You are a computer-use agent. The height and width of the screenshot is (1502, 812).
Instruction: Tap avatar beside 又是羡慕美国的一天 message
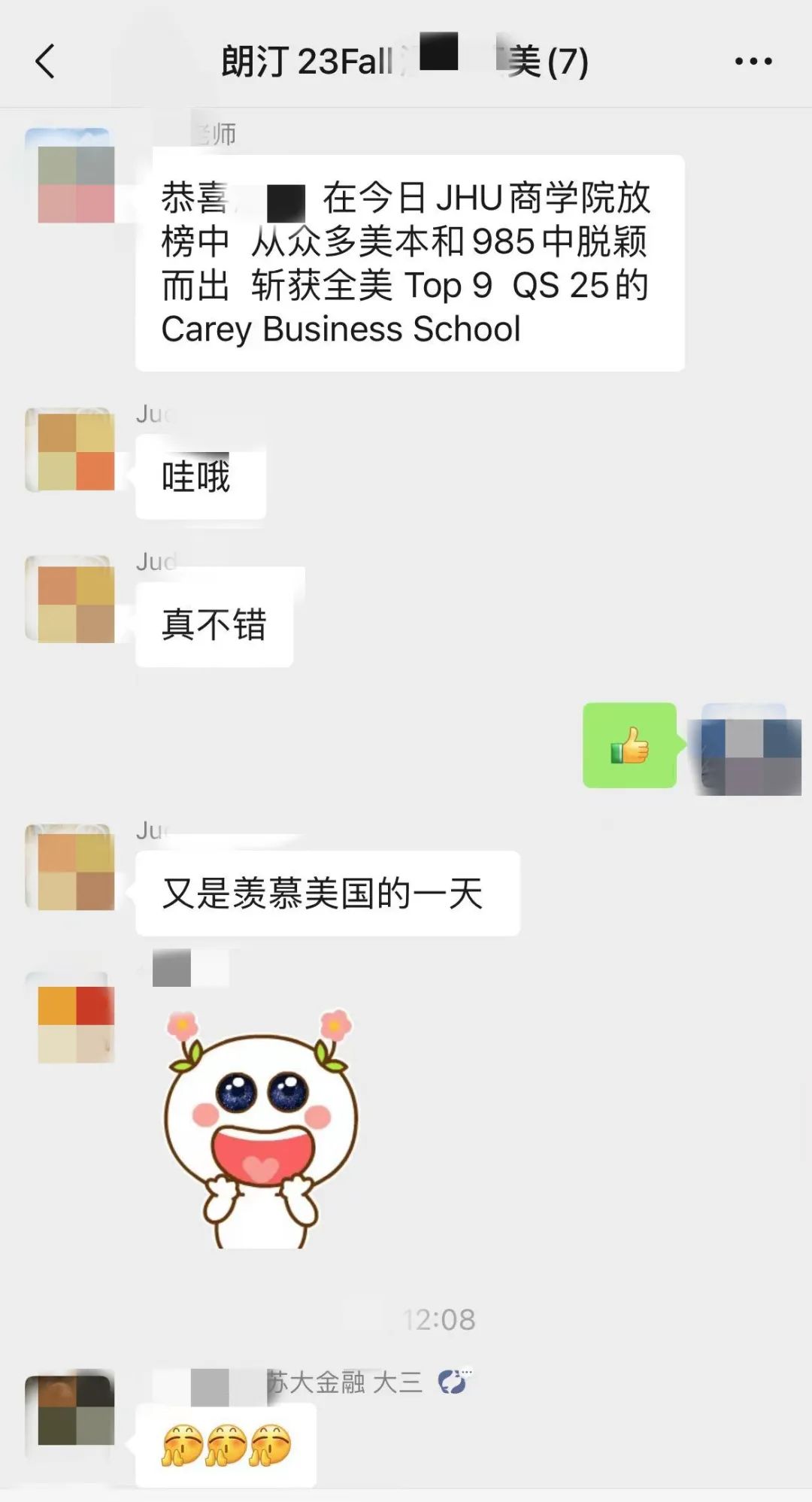(x=70, y=867)
